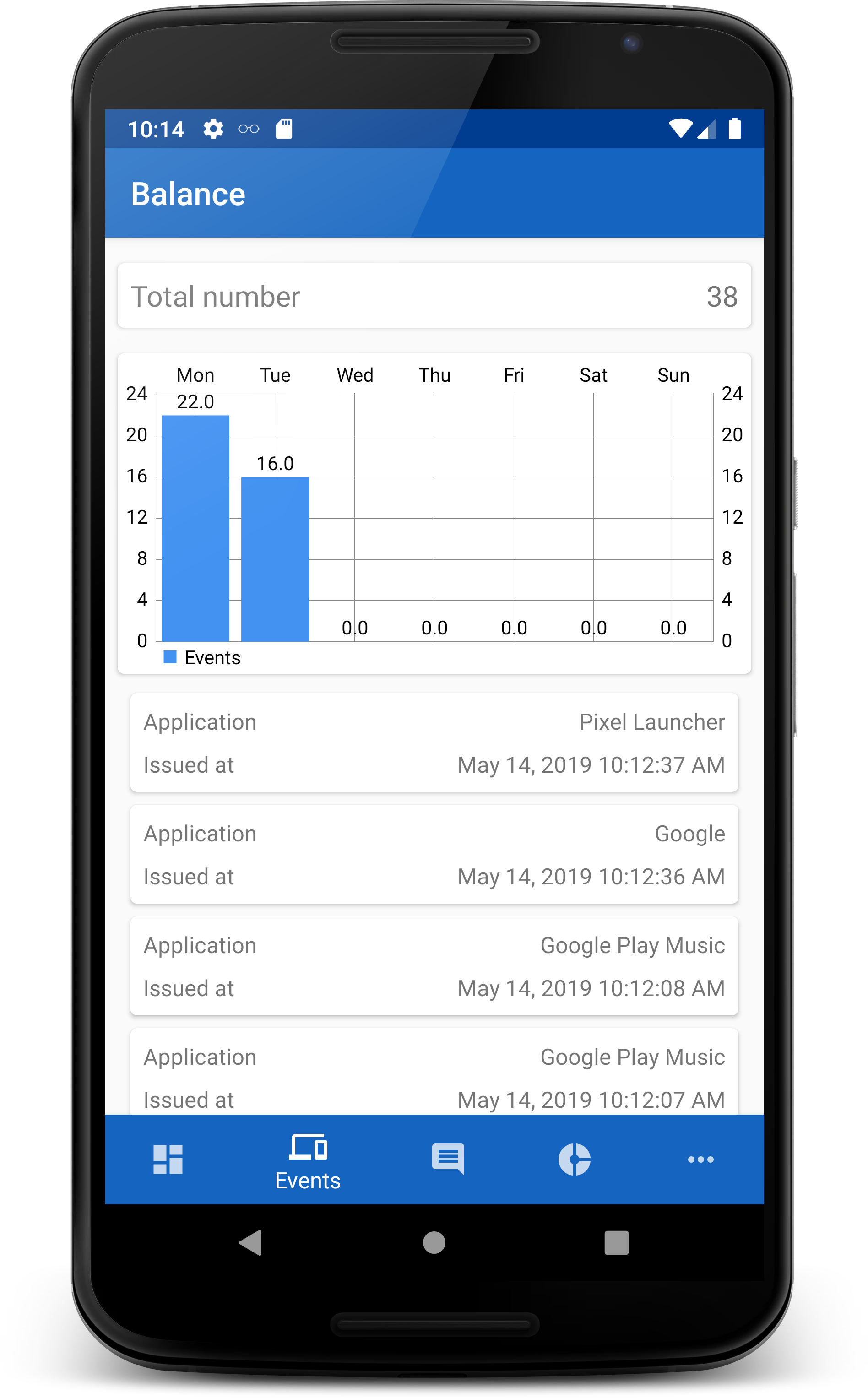Switch to the messages tab

[x=448, y=1159]
